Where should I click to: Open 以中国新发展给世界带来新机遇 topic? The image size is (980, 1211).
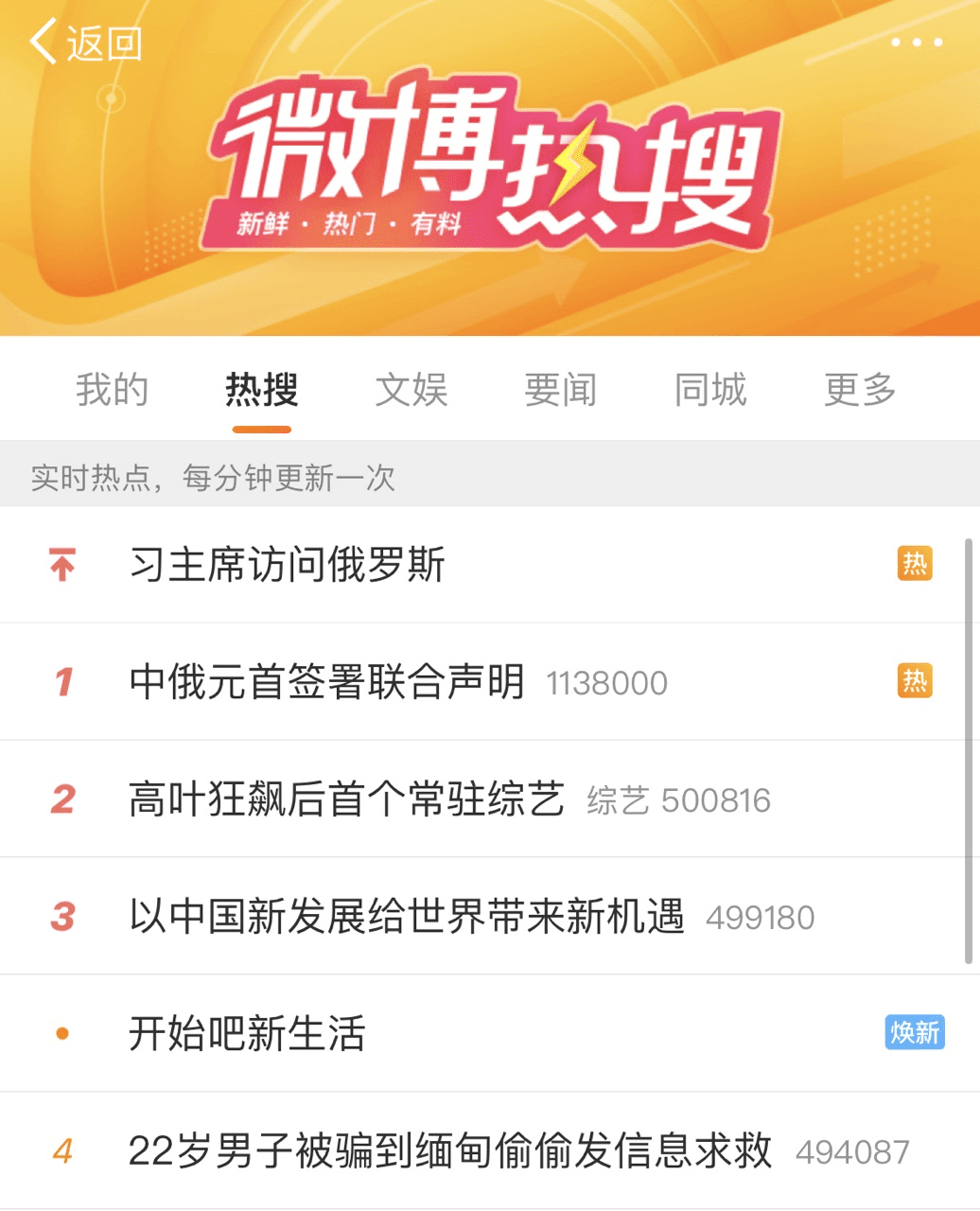click(x=407, y=916)
